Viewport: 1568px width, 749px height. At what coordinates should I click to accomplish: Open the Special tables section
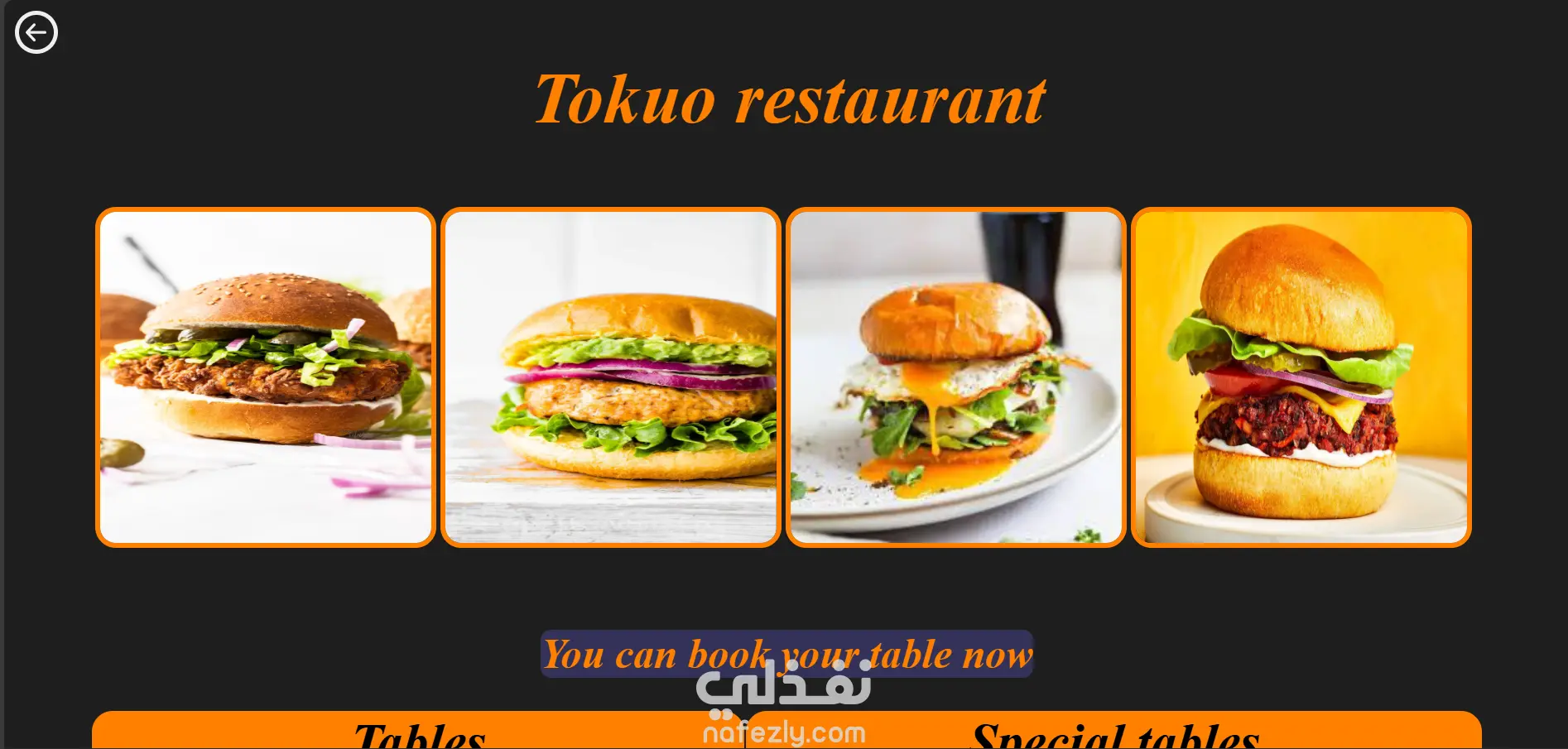pyautogui.click(x=1114, y=733)
